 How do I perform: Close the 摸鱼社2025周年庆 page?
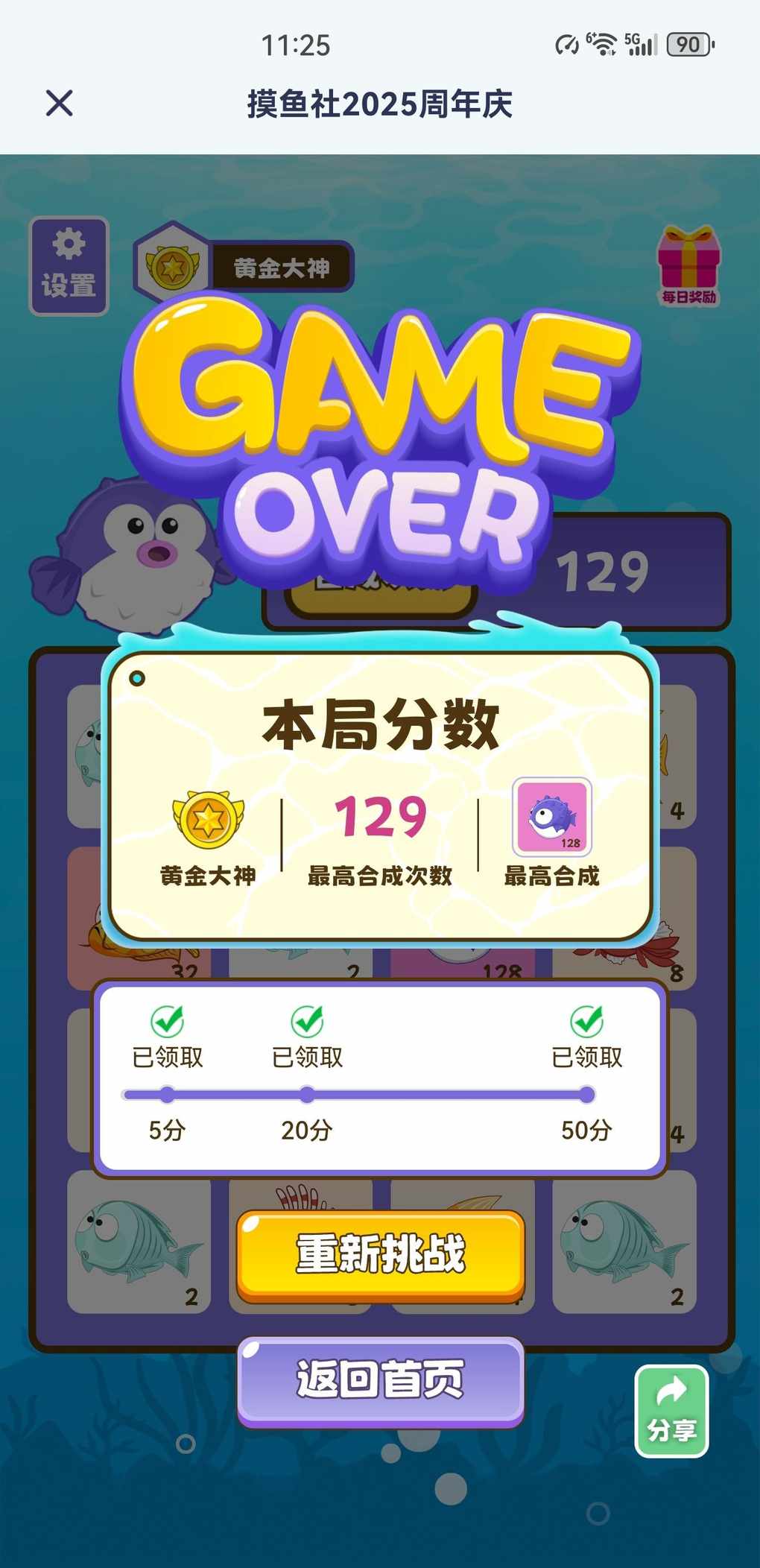coord(60,103)
